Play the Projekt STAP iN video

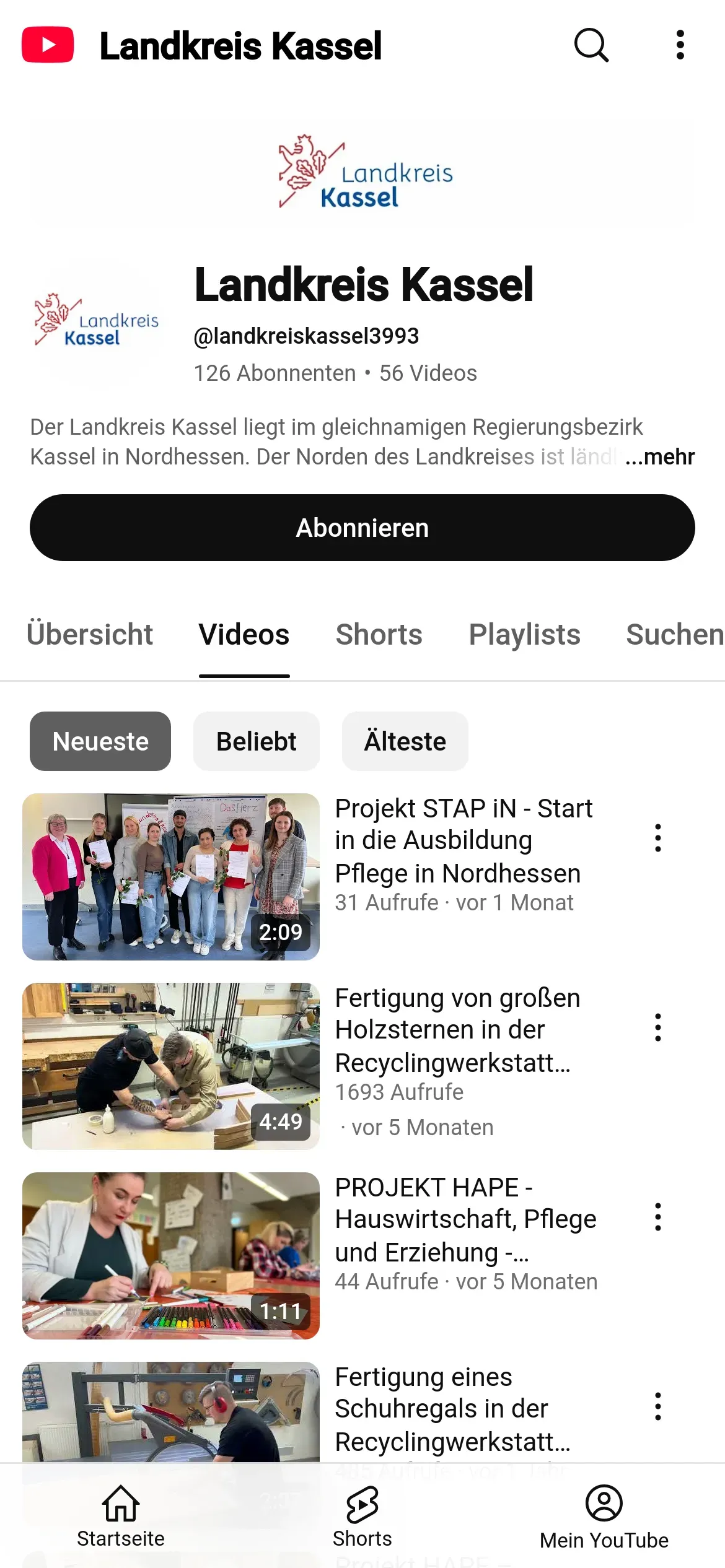point(171,876)
